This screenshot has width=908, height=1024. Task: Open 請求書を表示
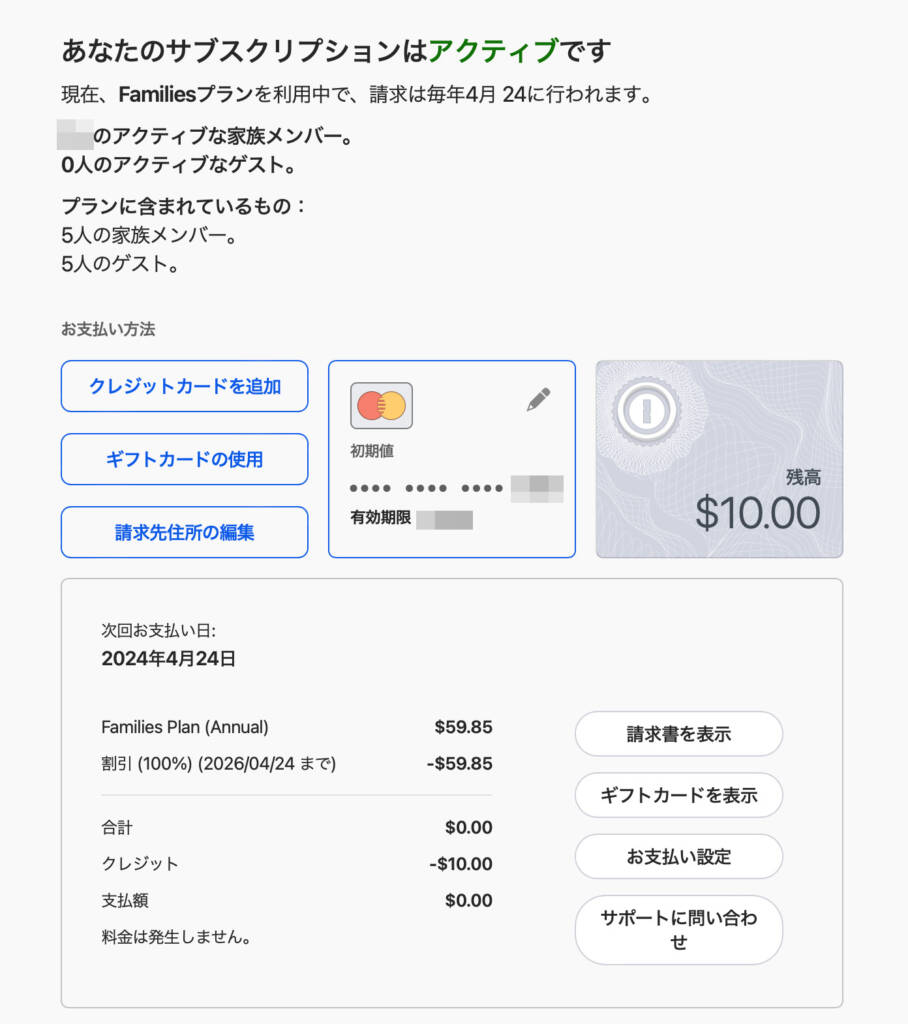[678, 734]
